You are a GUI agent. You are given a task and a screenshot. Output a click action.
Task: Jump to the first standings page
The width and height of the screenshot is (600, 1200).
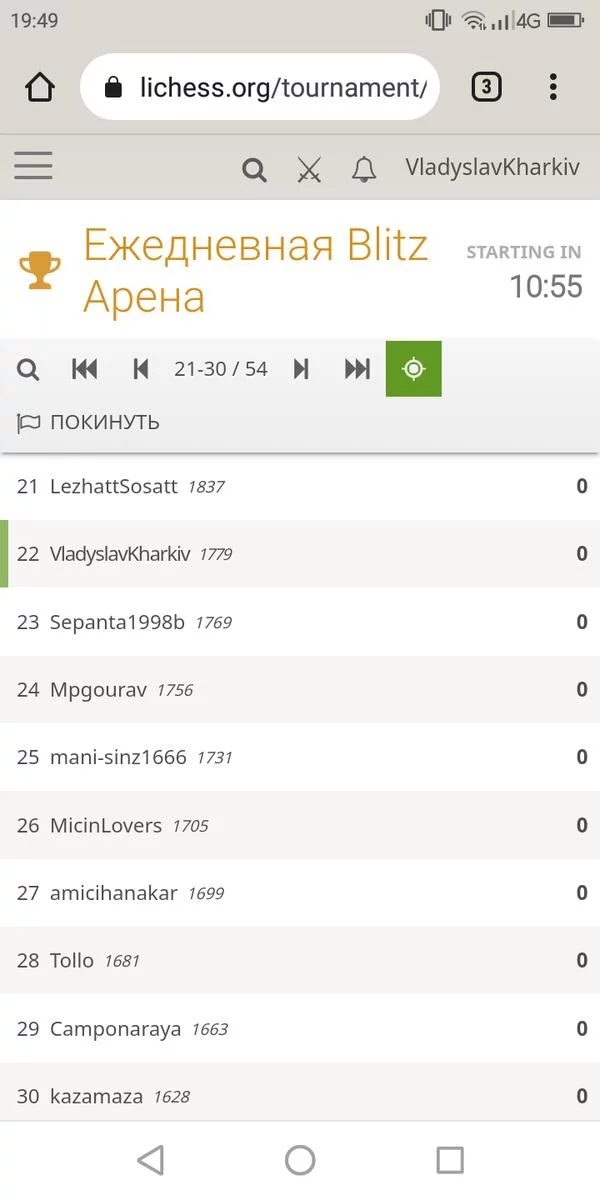pyautogui.click(x=85, y=370)
